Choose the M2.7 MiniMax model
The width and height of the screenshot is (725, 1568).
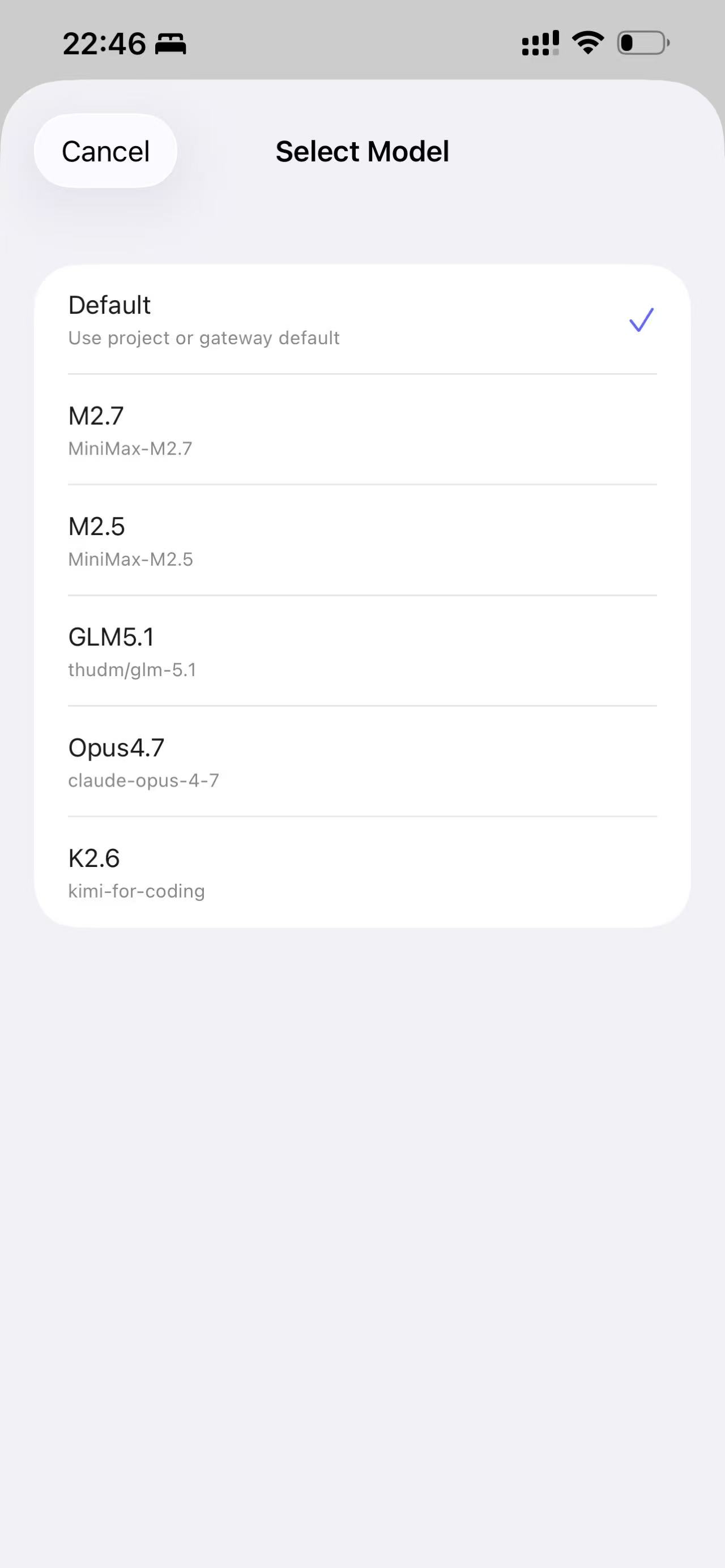362,430
